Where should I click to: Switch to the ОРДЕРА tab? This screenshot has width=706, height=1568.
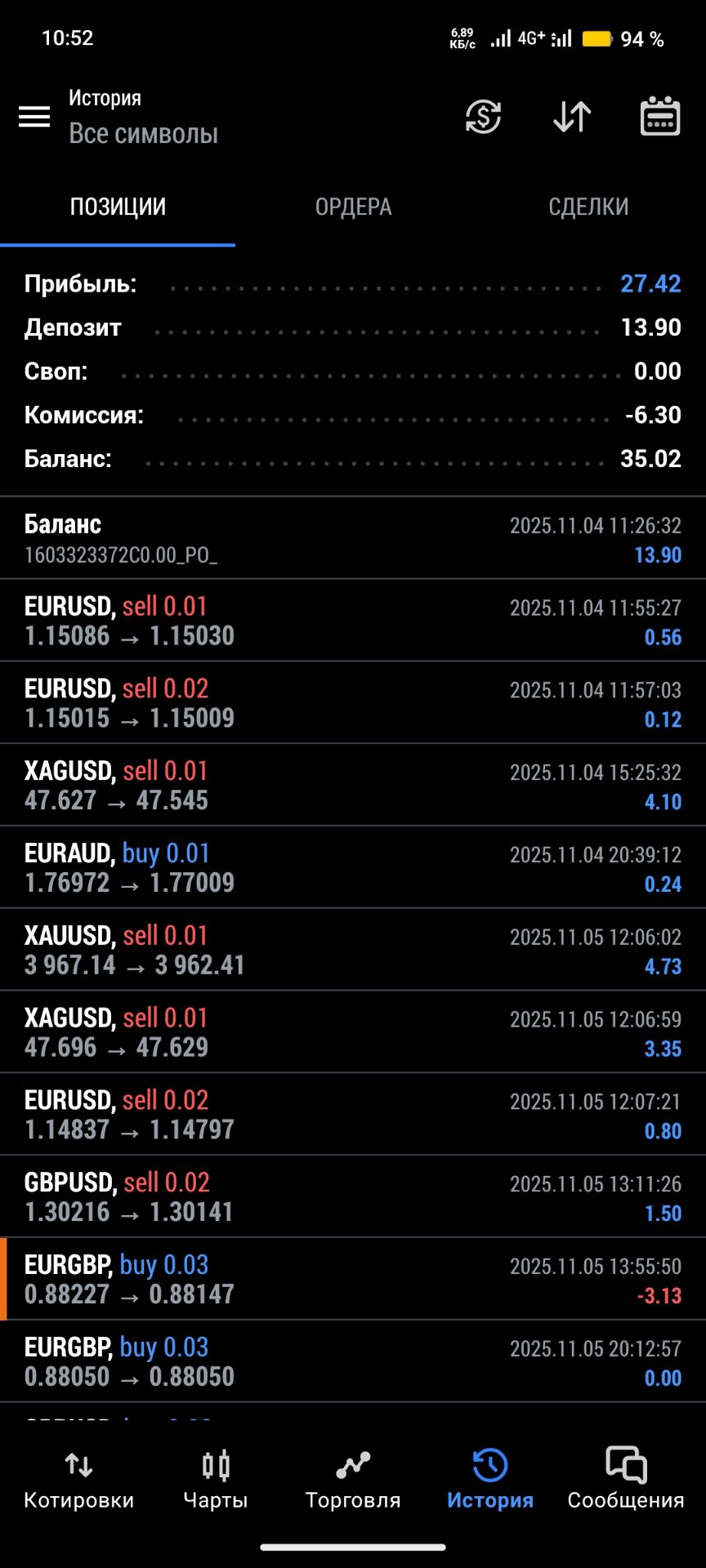tap(353, 207)
